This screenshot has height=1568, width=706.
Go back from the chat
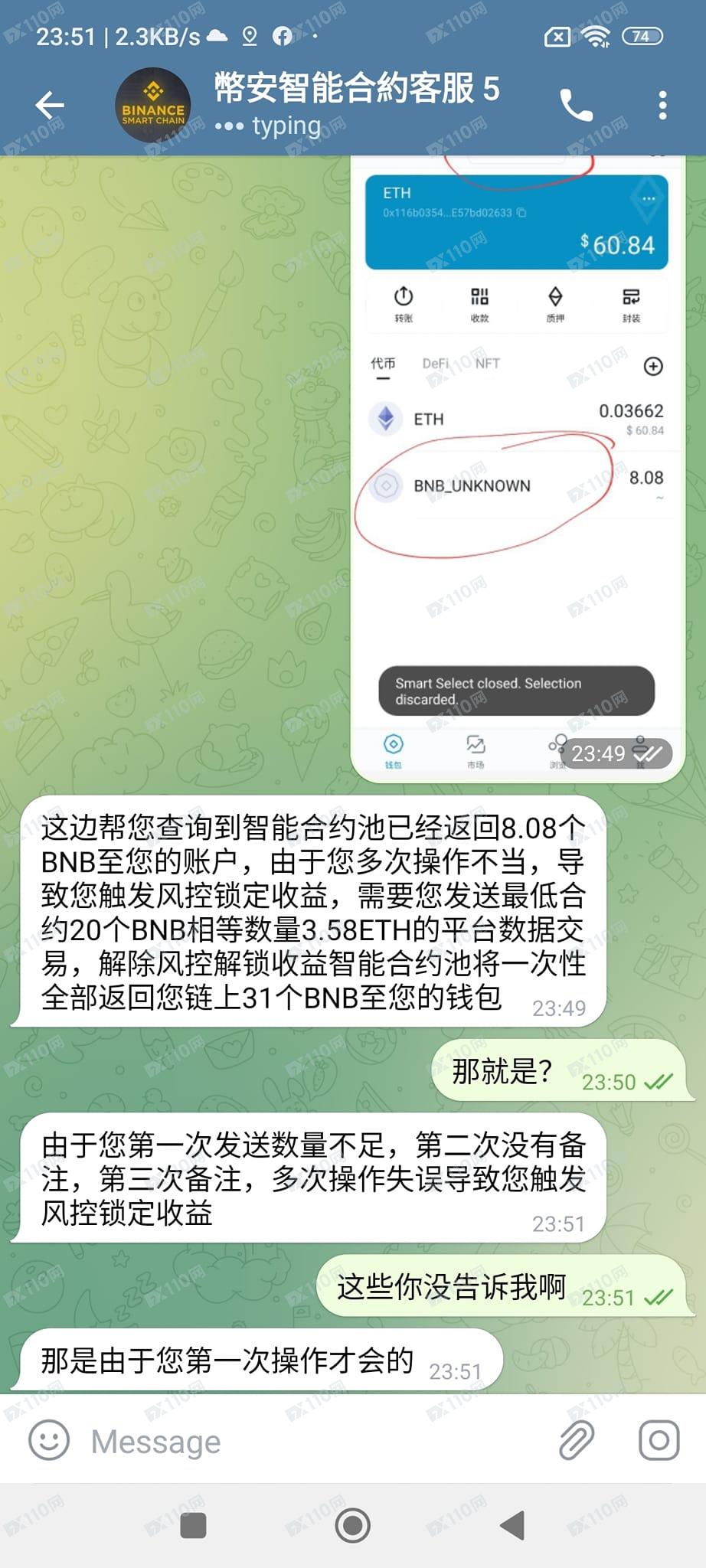pos(50,105)
